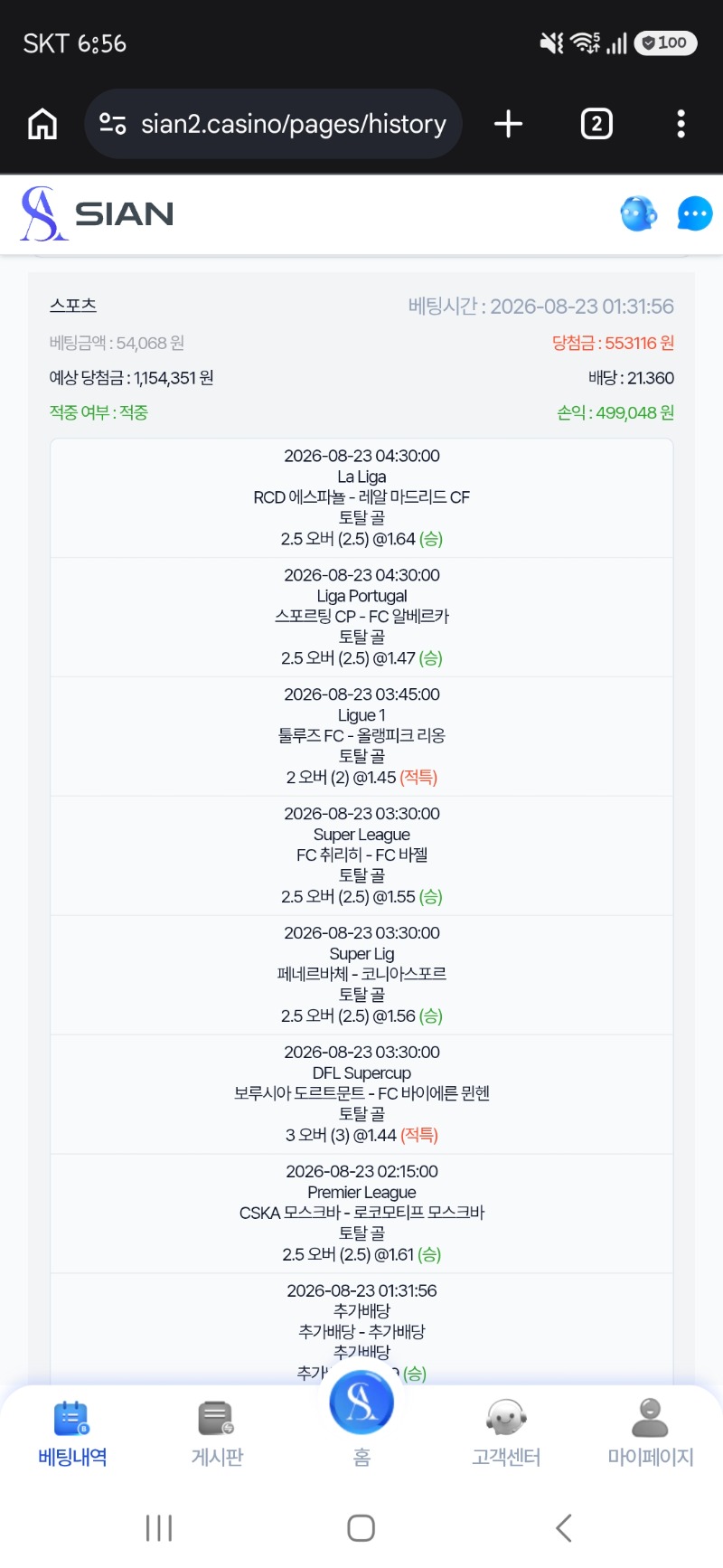
Task: Open the browser overflow menu
Action: (681, 124)
